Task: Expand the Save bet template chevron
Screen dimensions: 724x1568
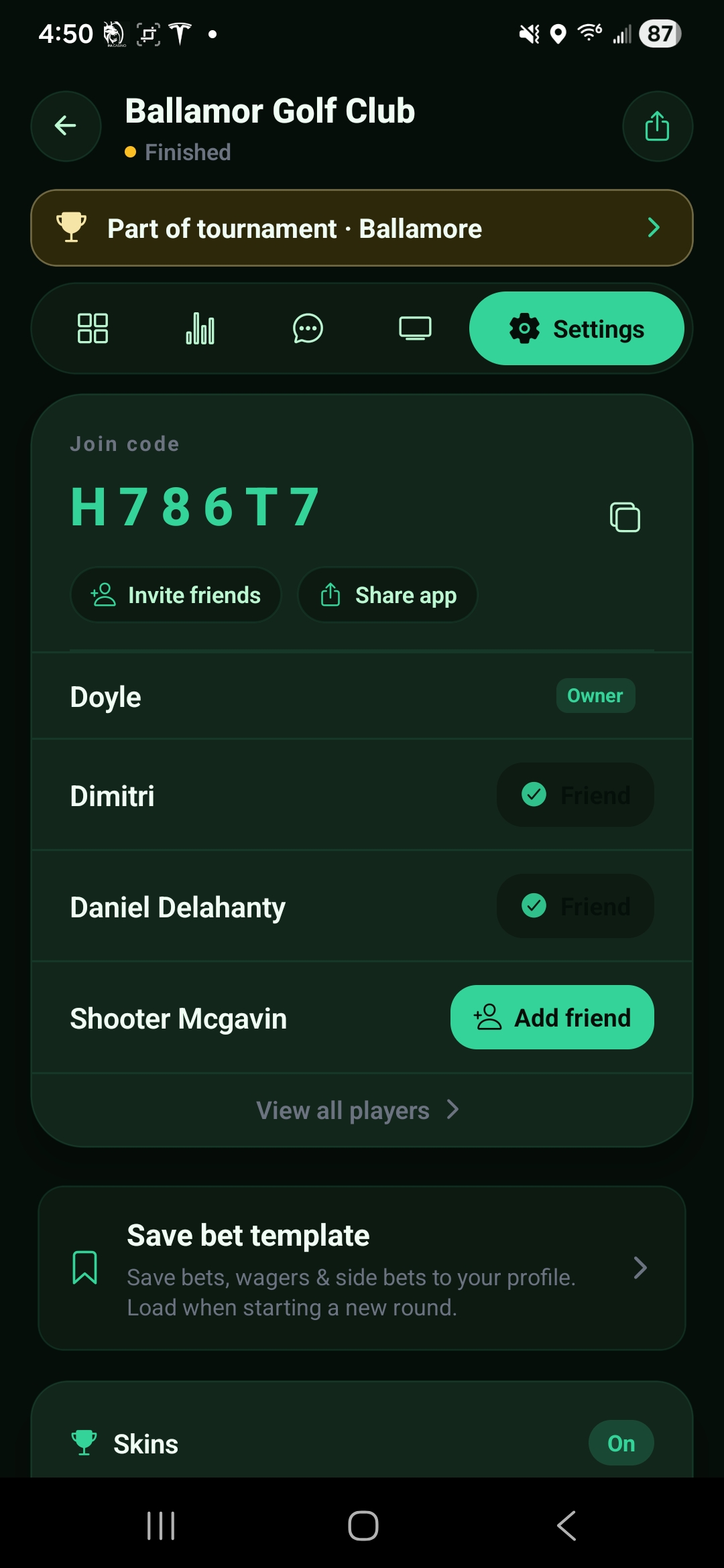Action: click(641, 1267)
